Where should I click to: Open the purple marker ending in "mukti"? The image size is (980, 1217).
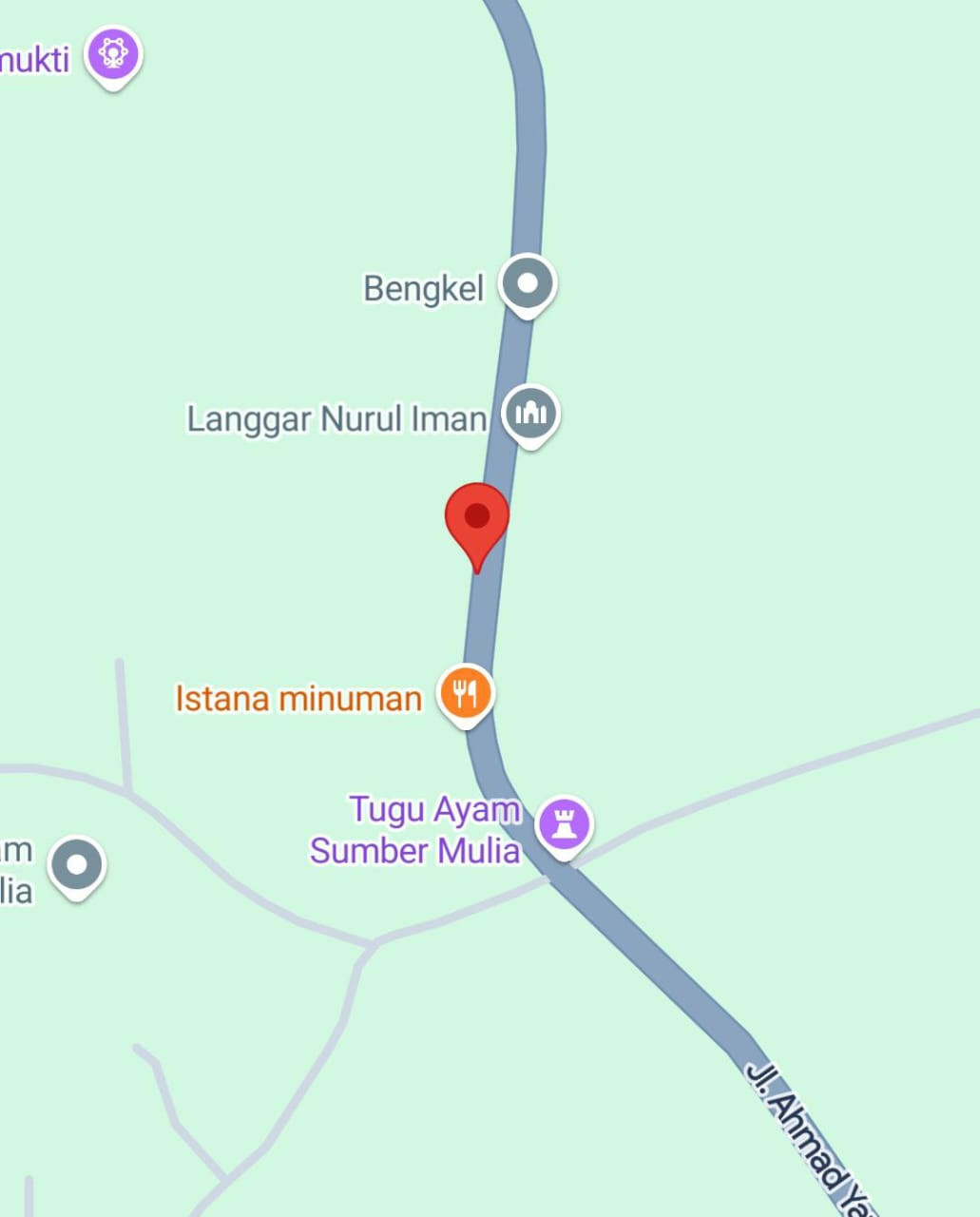tap(113, 54)
